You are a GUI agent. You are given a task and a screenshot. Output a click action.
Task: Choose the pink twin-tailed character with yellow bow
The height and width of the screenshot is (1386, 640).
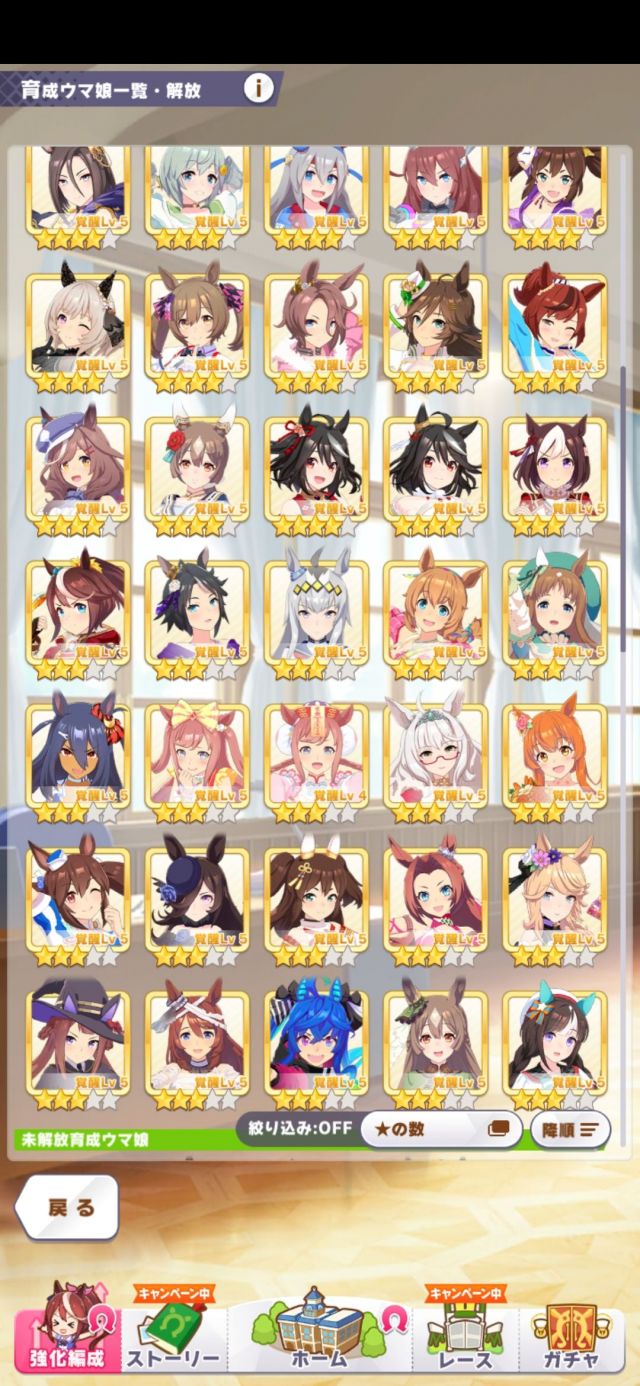coord(197,755)
